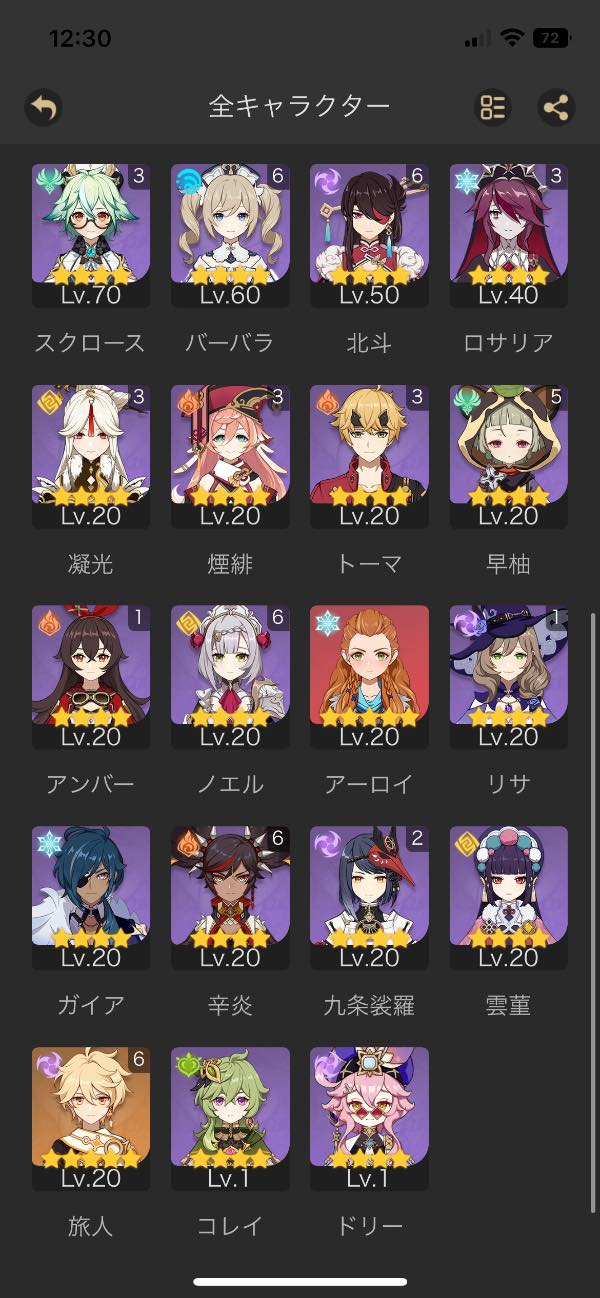Image resolution: width=600 pixels, height=1298 pixels.
Task: Select 九条裟羅 character tile
Action: point(369,898)
